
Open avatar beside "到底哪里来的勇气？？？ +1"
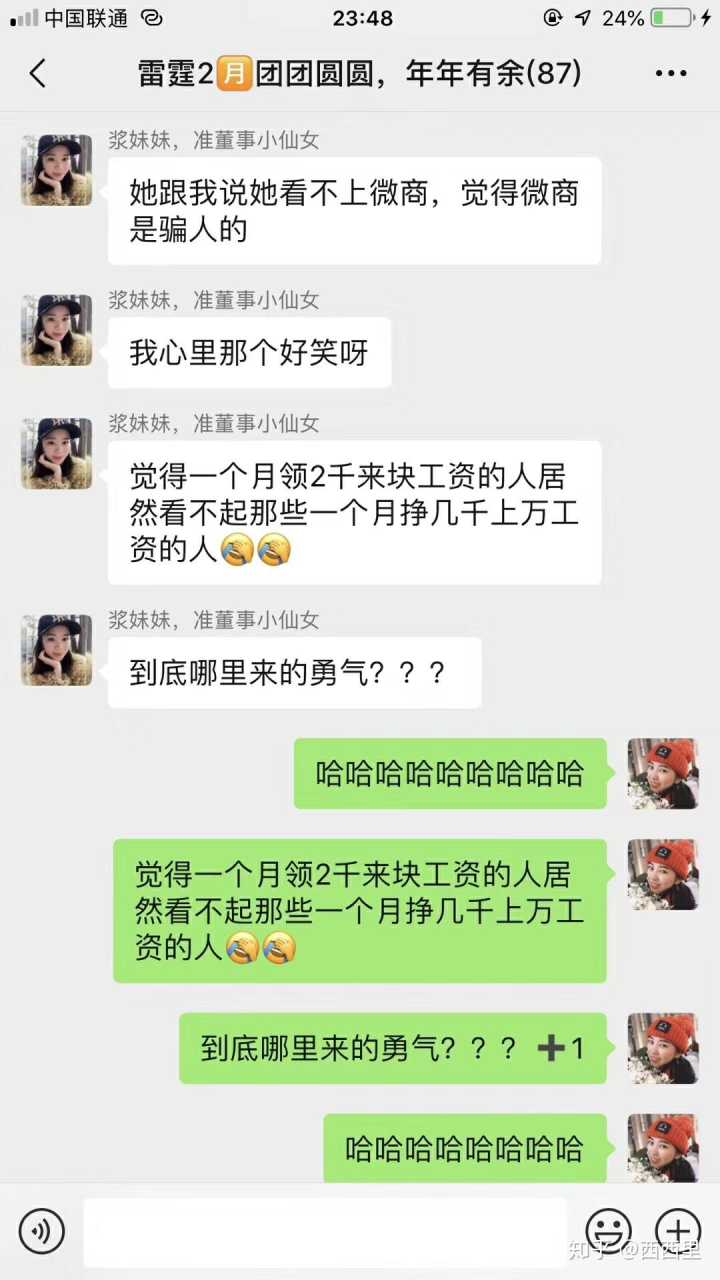pos(662,1048)
